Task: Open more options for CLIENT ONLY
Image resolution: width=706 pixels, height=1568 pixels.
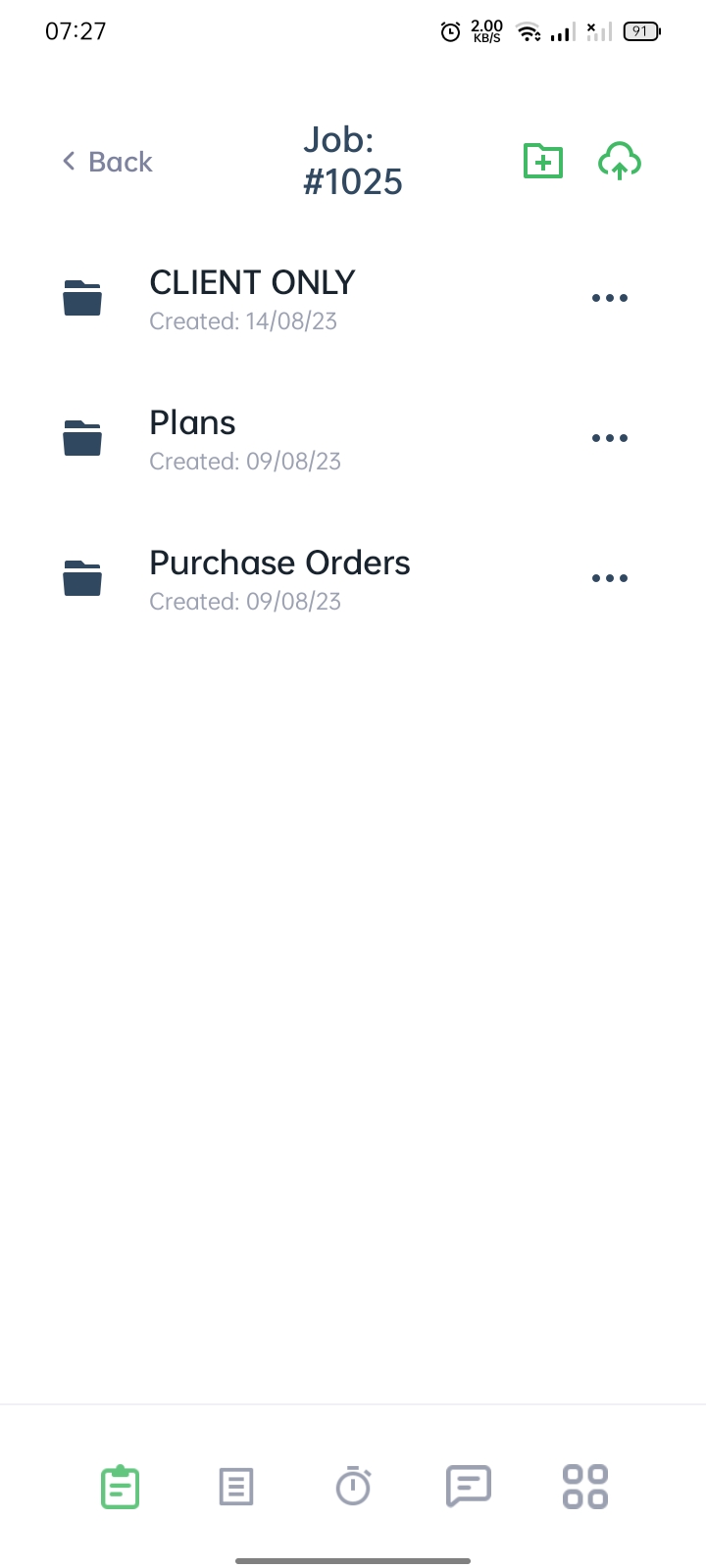Action: 610,298
